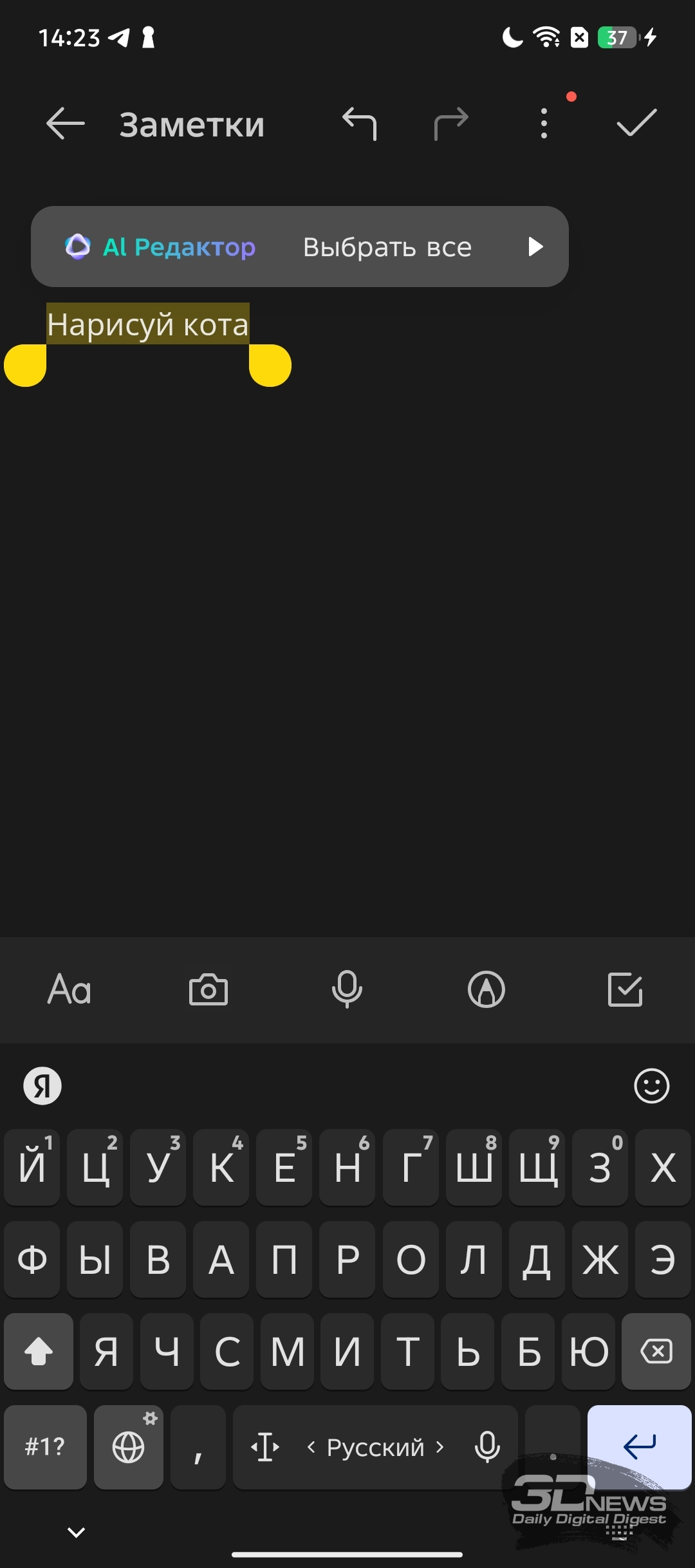Go back from the Заметки editor
This screenshot has width=695, height=1568.
tap(66, 124)
